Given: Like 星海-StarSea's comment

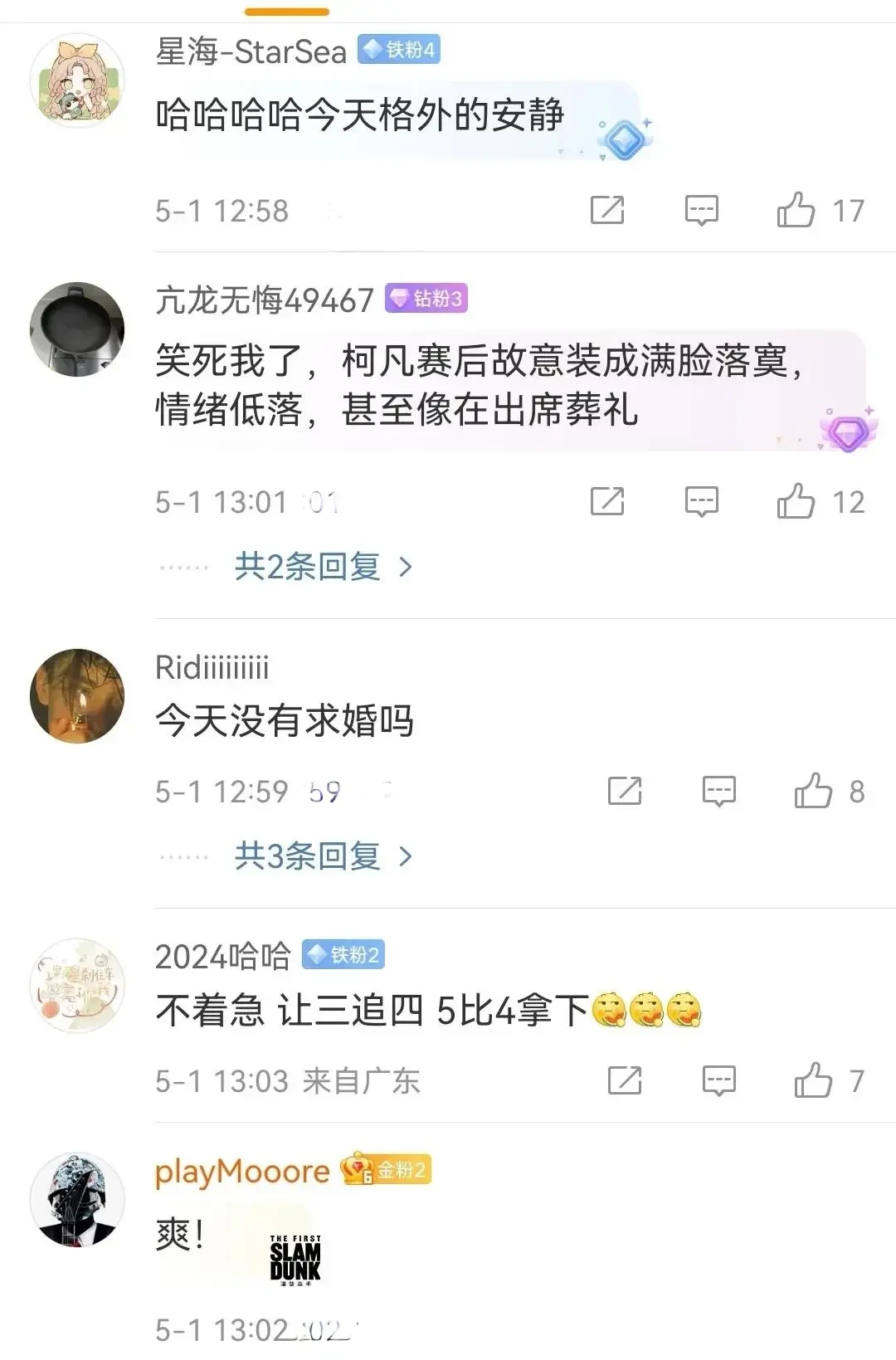Looking at the screenshot, I should point(795,210).
